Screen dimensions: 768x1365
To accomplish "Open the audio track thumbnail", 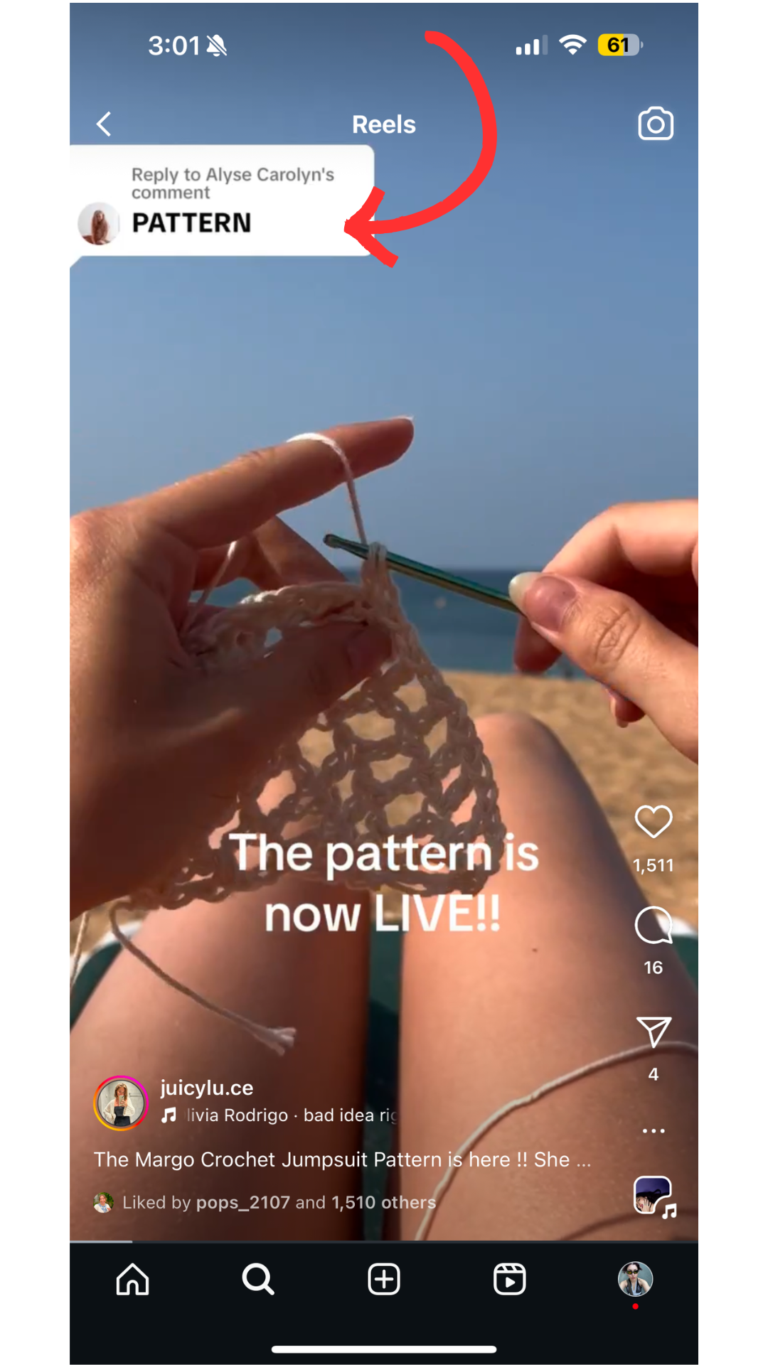I will pyautogui.click(x=653, y=1195).
